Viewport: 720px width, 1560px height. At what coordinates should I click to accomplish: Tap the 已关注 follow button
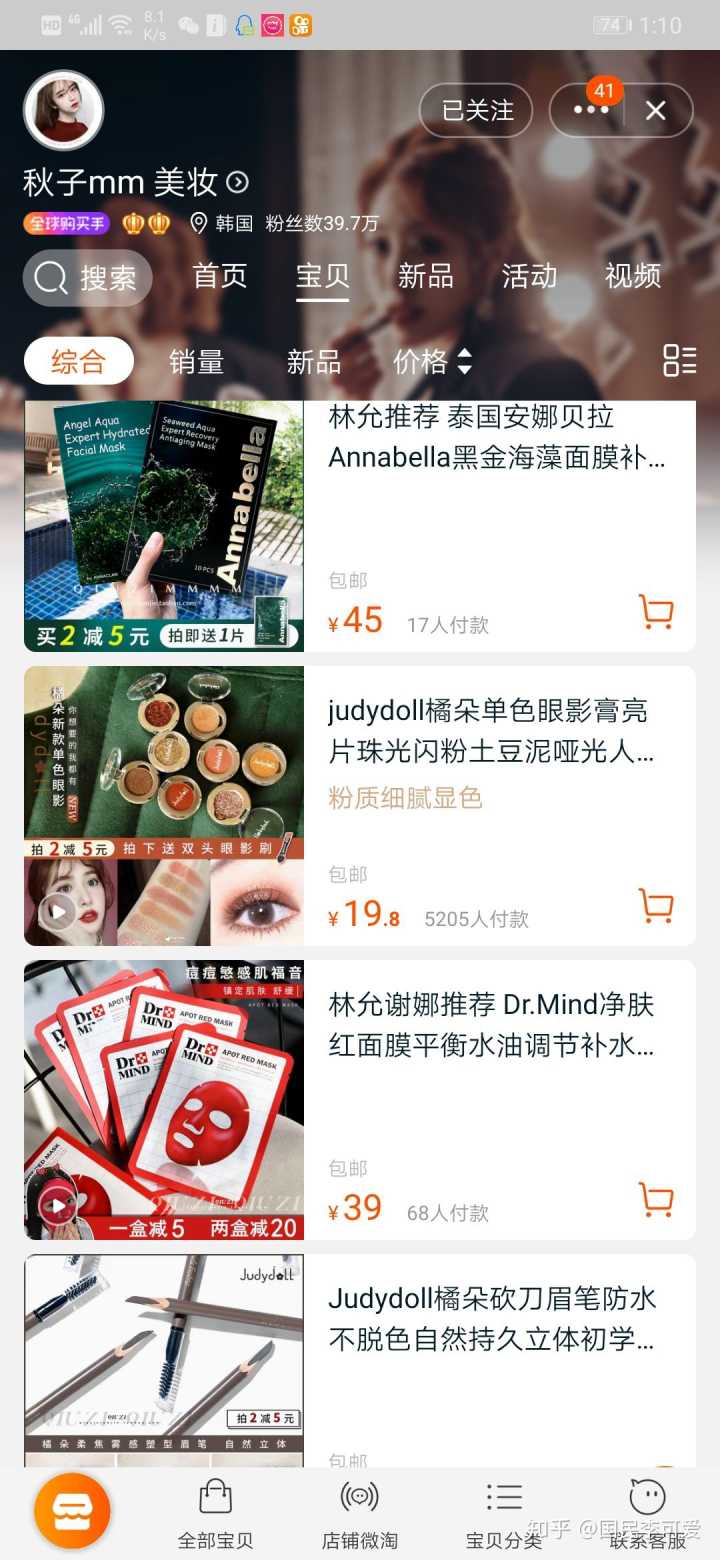pyautogui.click(x=476, y=110)
